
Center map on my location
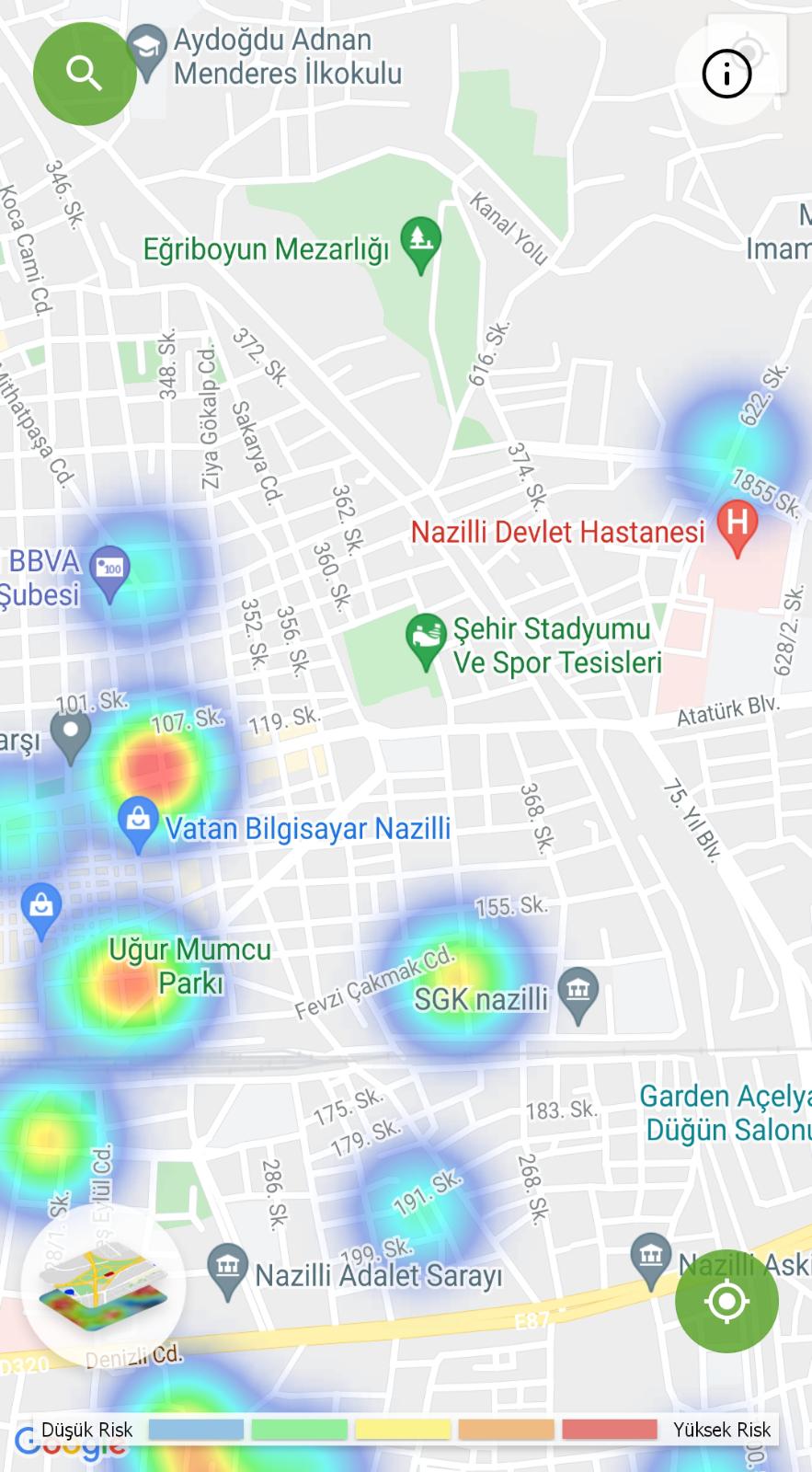click(726, 1300)
